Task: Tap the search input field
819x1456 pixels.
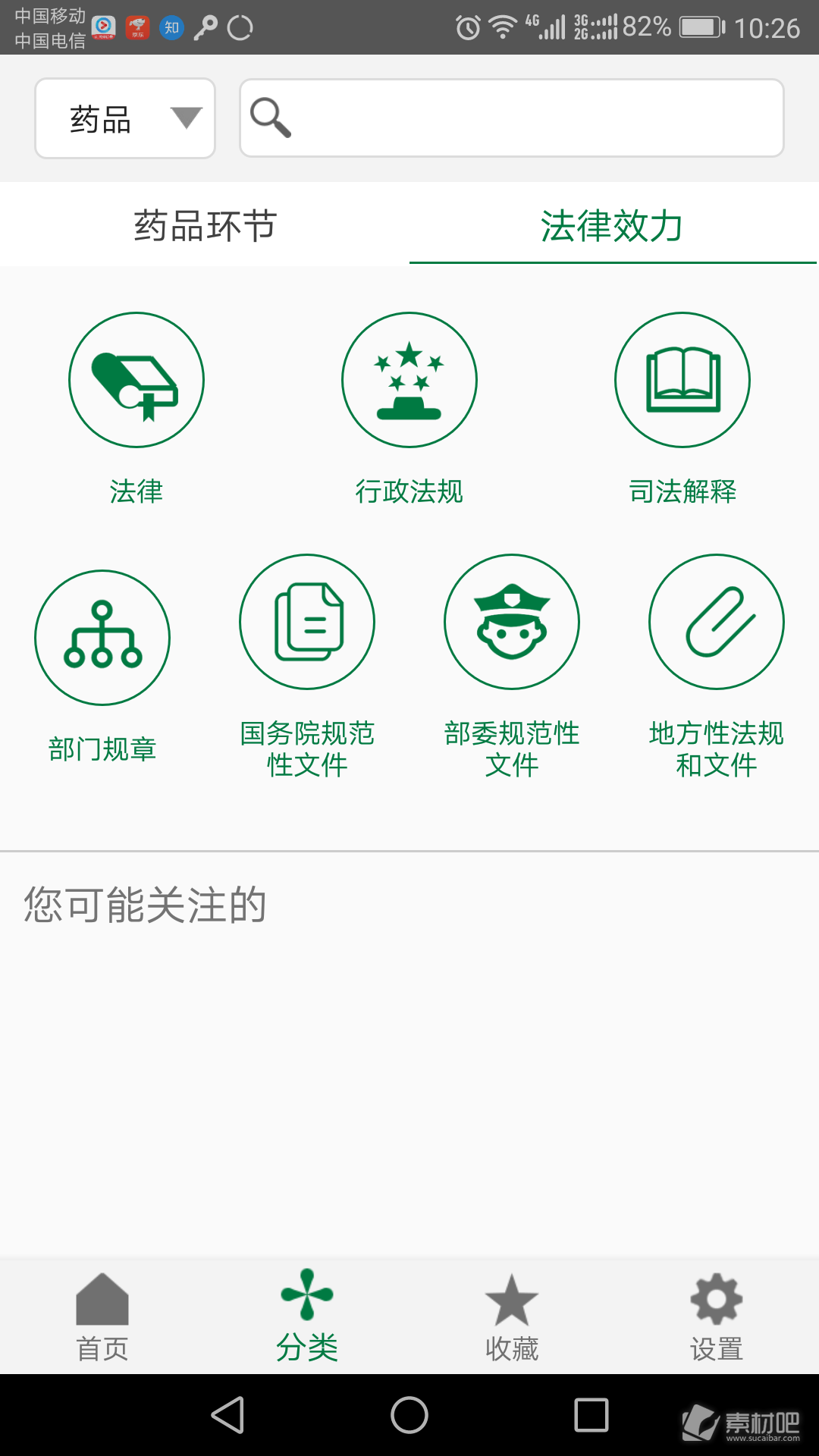Action: pyautogui.click(x=512, y=118)
